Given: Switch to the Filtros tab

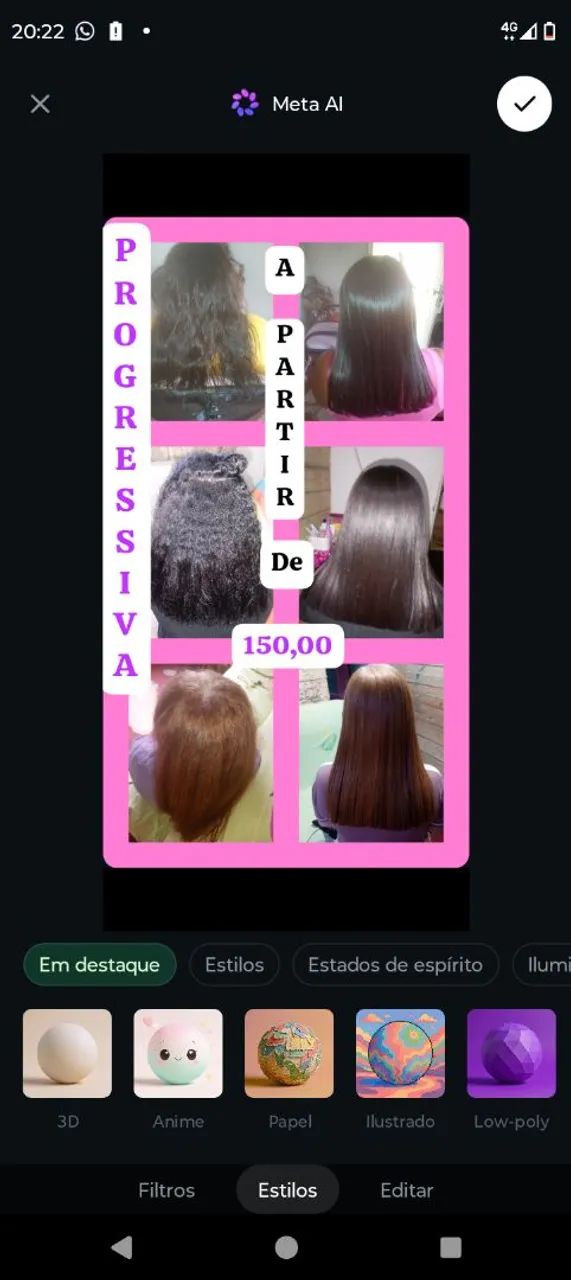Looking at the screenshot, I should pos(166,1190).
